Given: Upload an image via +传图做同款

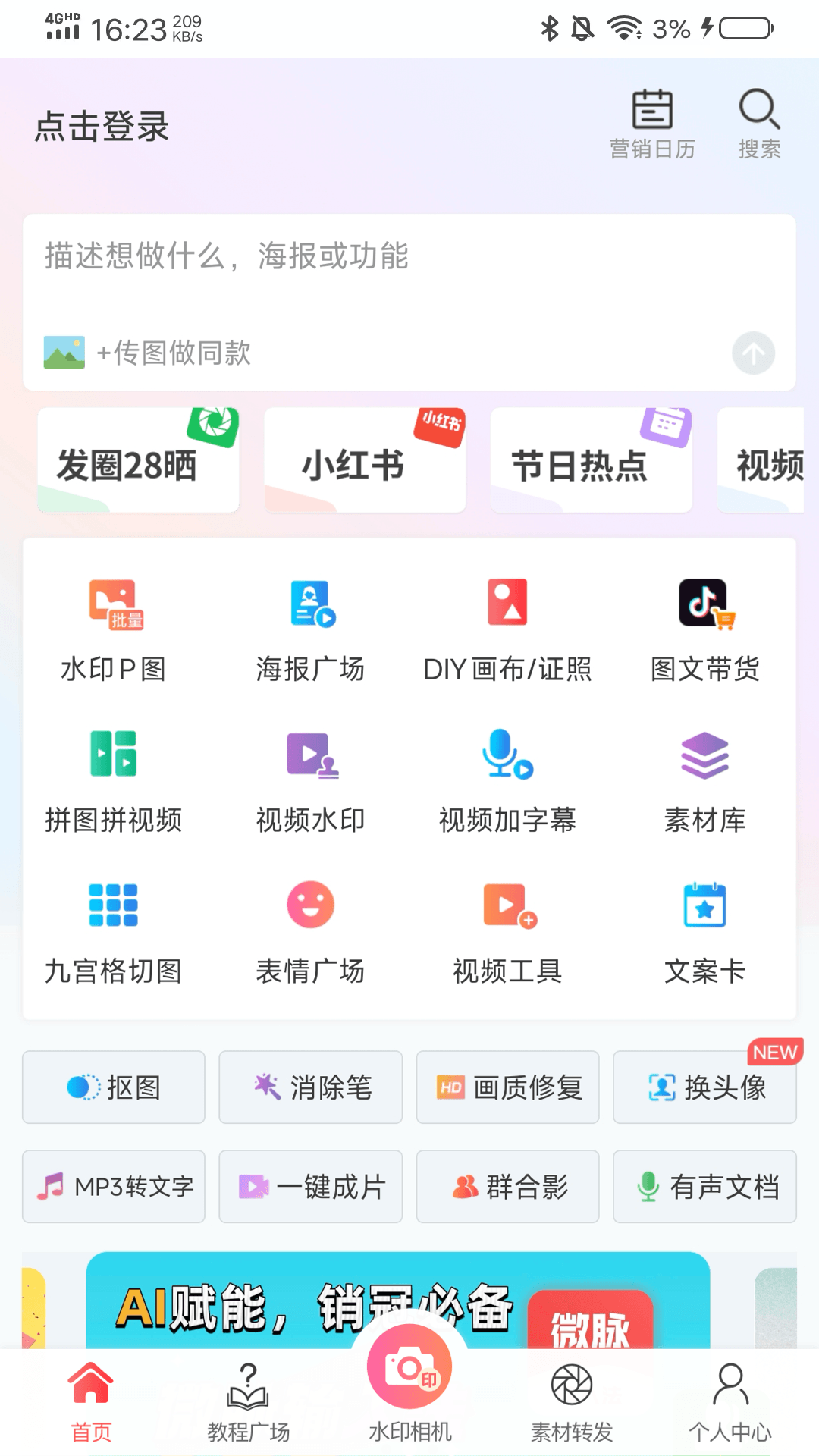Looking at the screenshot, I should [x=149, y=353].
